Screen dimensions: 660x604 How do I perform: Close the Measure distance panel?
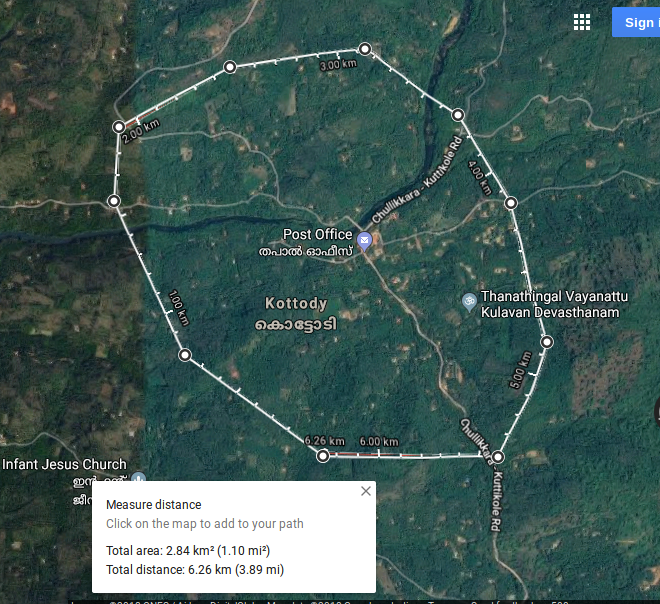pyautogui.click(x=366, y=491)
